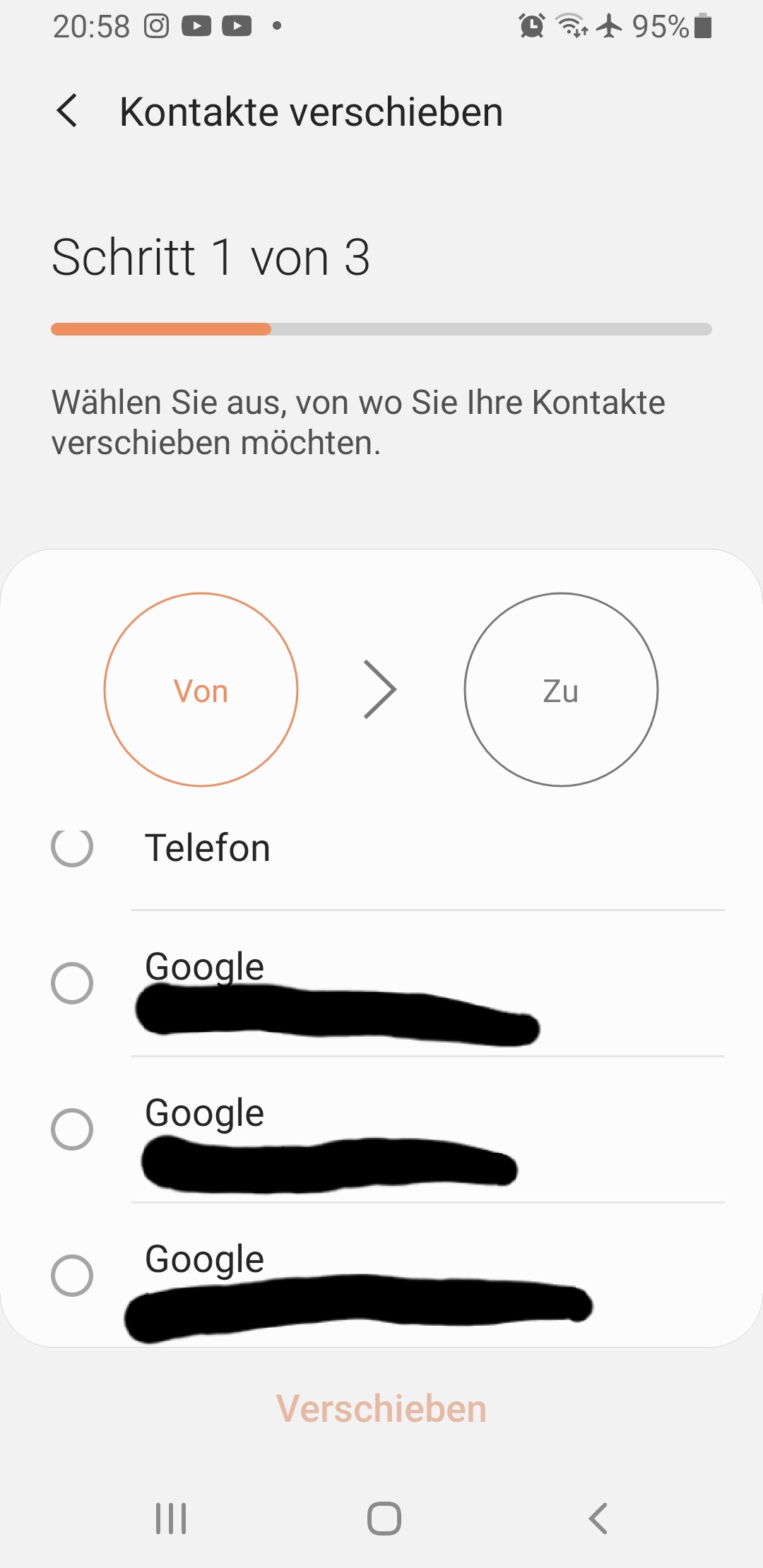
Task: Open recent apps from the navigation bar
Action: (x=171, y=1519)
